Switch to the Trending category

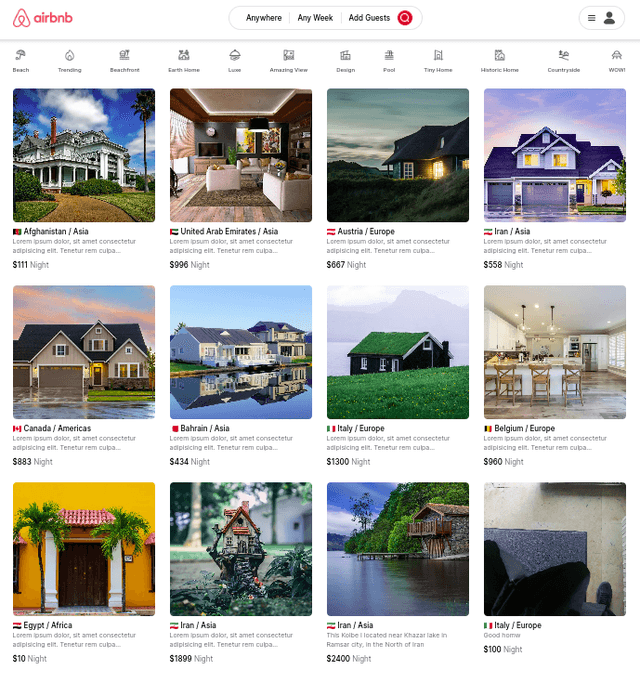70,60
